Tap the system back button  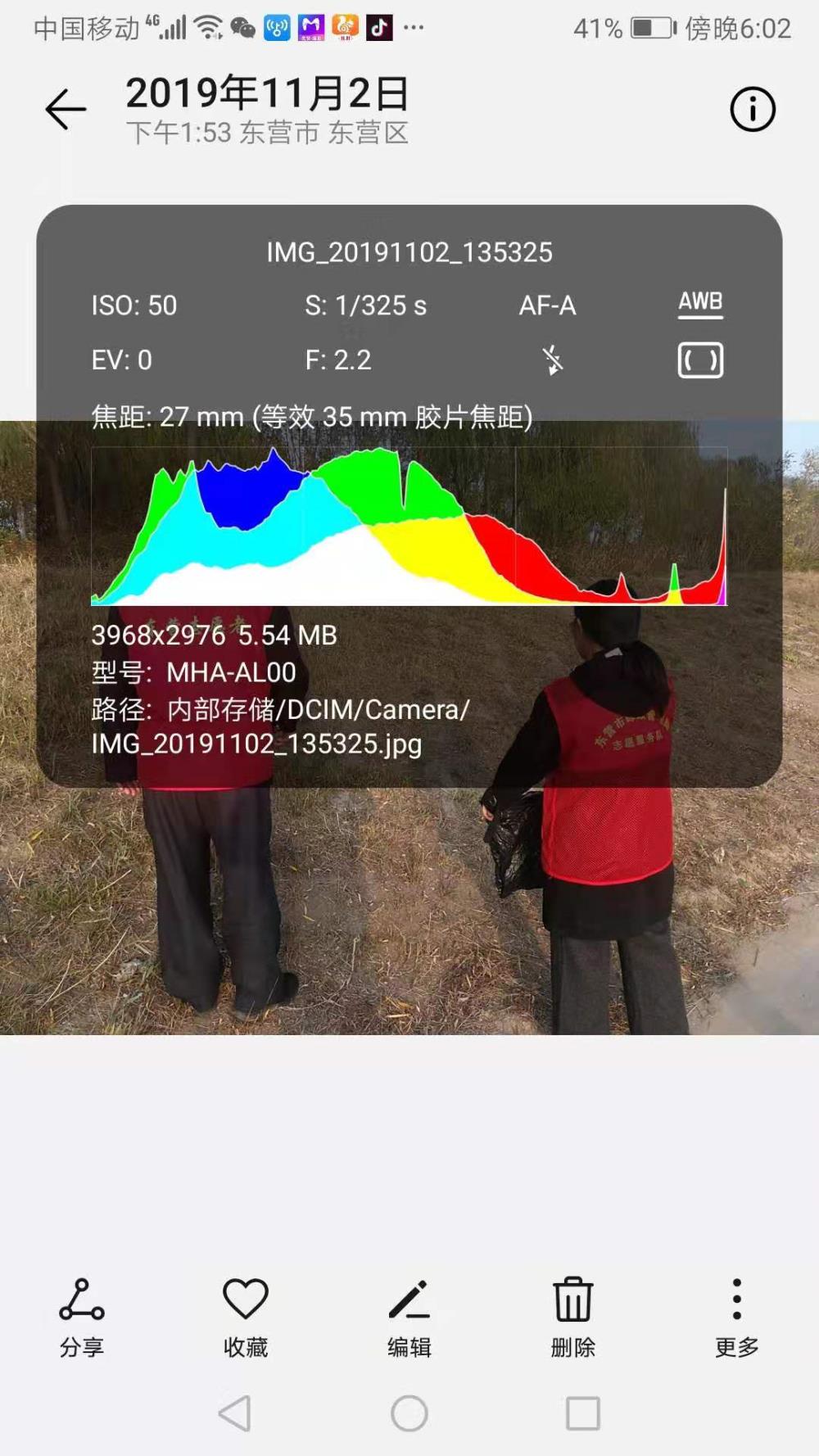coord(236,1413)
